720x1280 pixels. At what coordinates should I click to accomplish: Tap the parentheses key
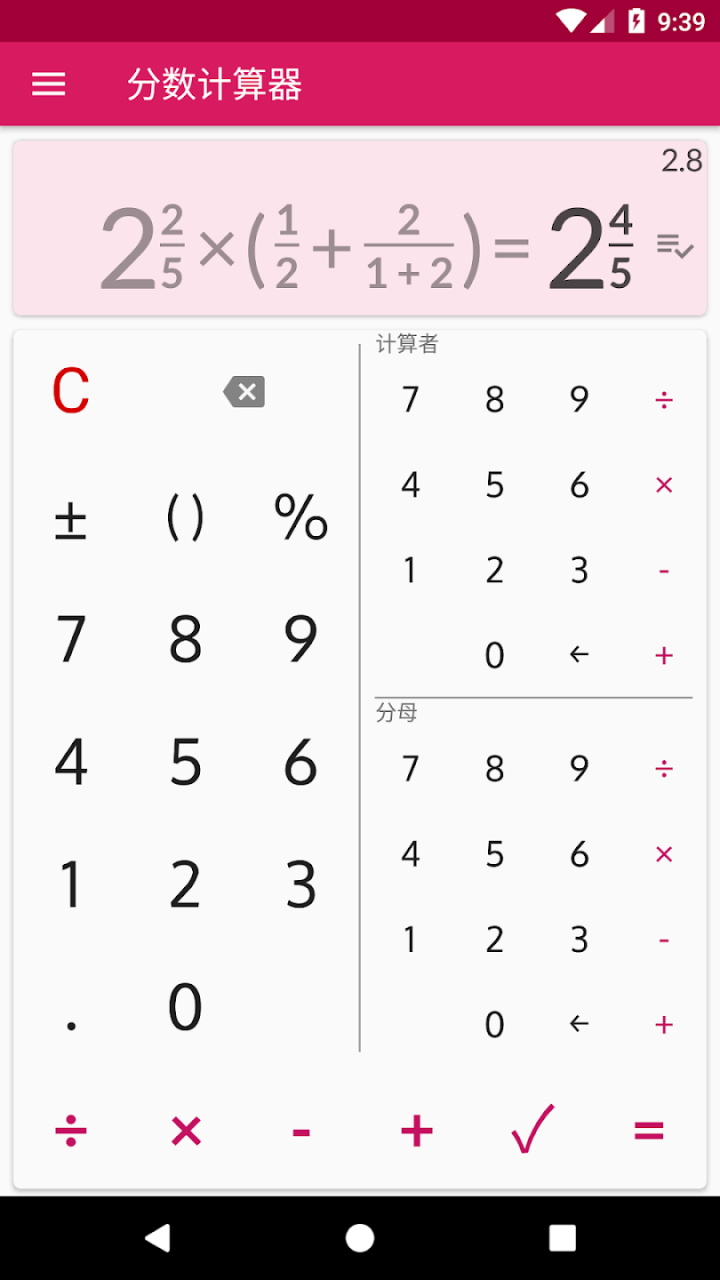pos(184,518)
